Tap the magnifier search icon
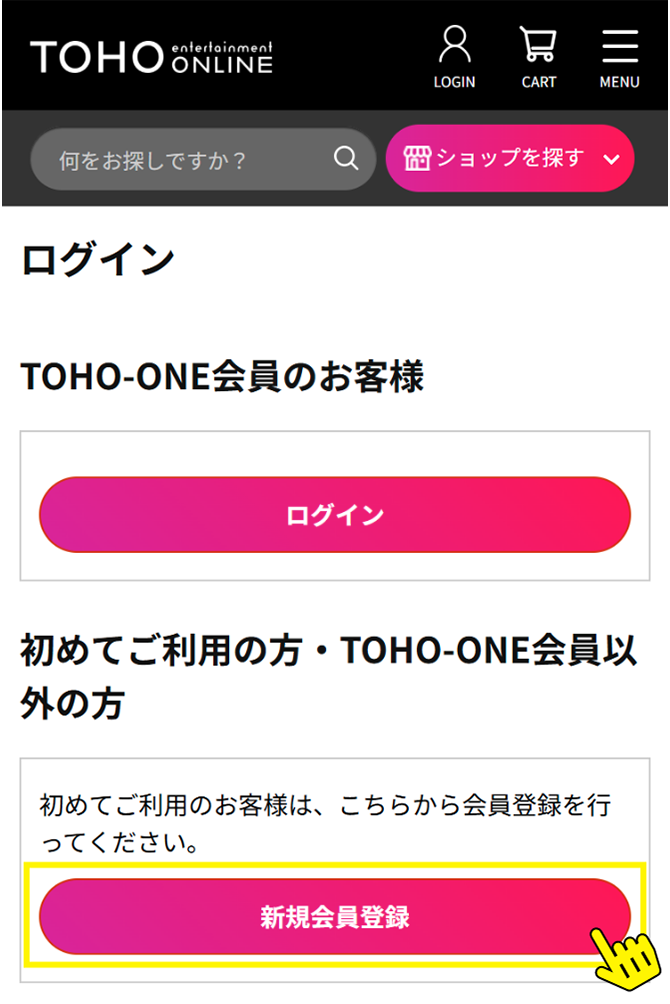670x1004 pixels. 346,158
